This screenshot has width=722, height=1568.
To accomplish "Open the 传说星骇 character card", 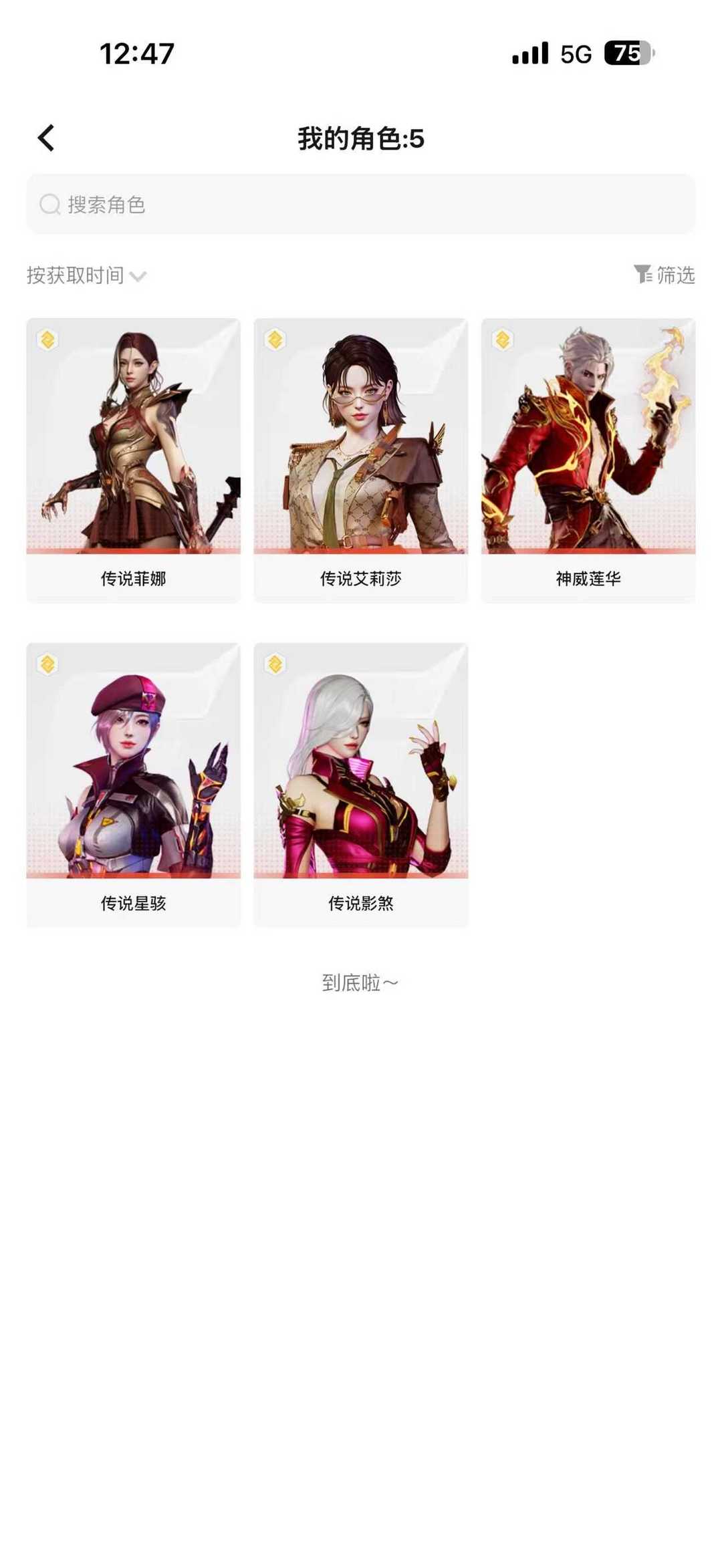I will coord(134,785).
